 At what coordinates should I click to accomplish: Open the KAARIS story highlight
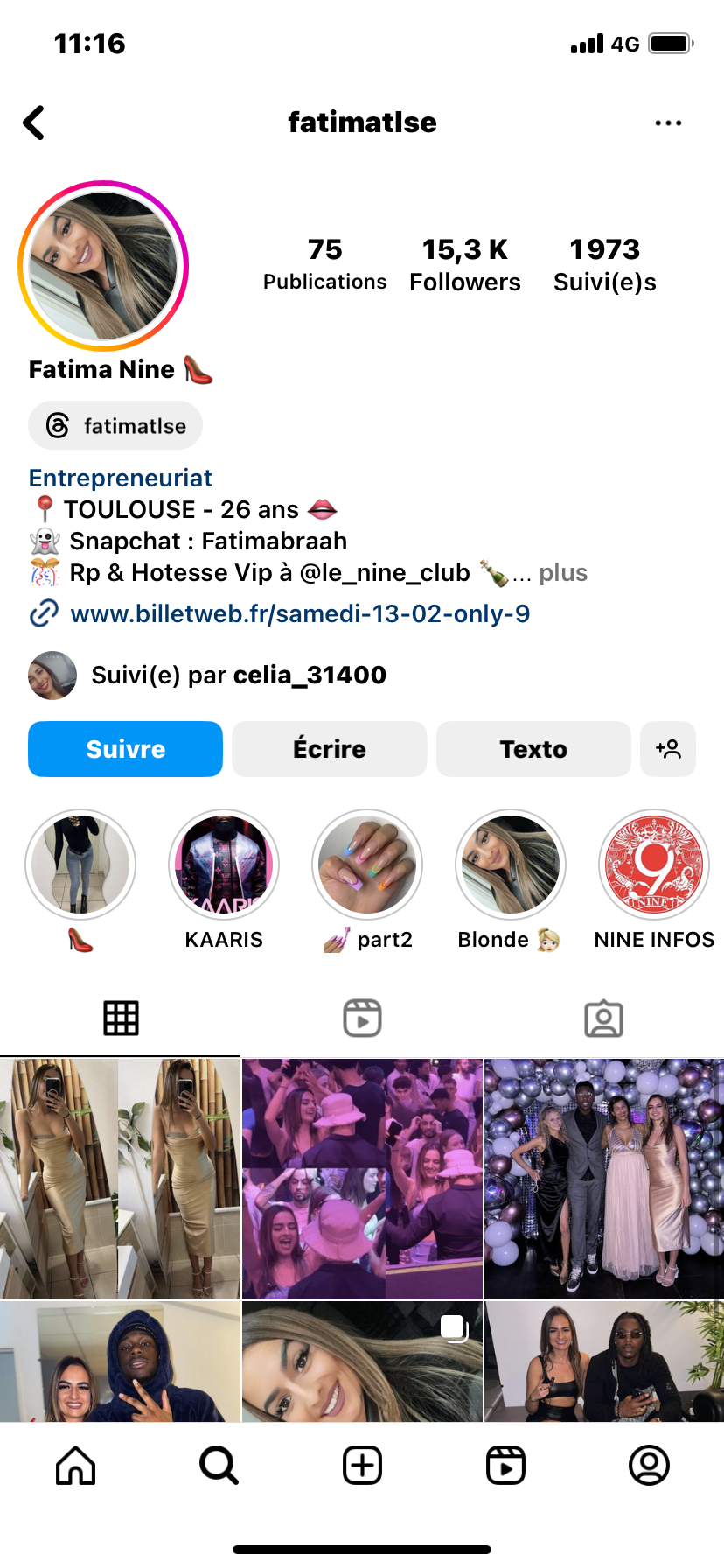[x=224, y=864]
